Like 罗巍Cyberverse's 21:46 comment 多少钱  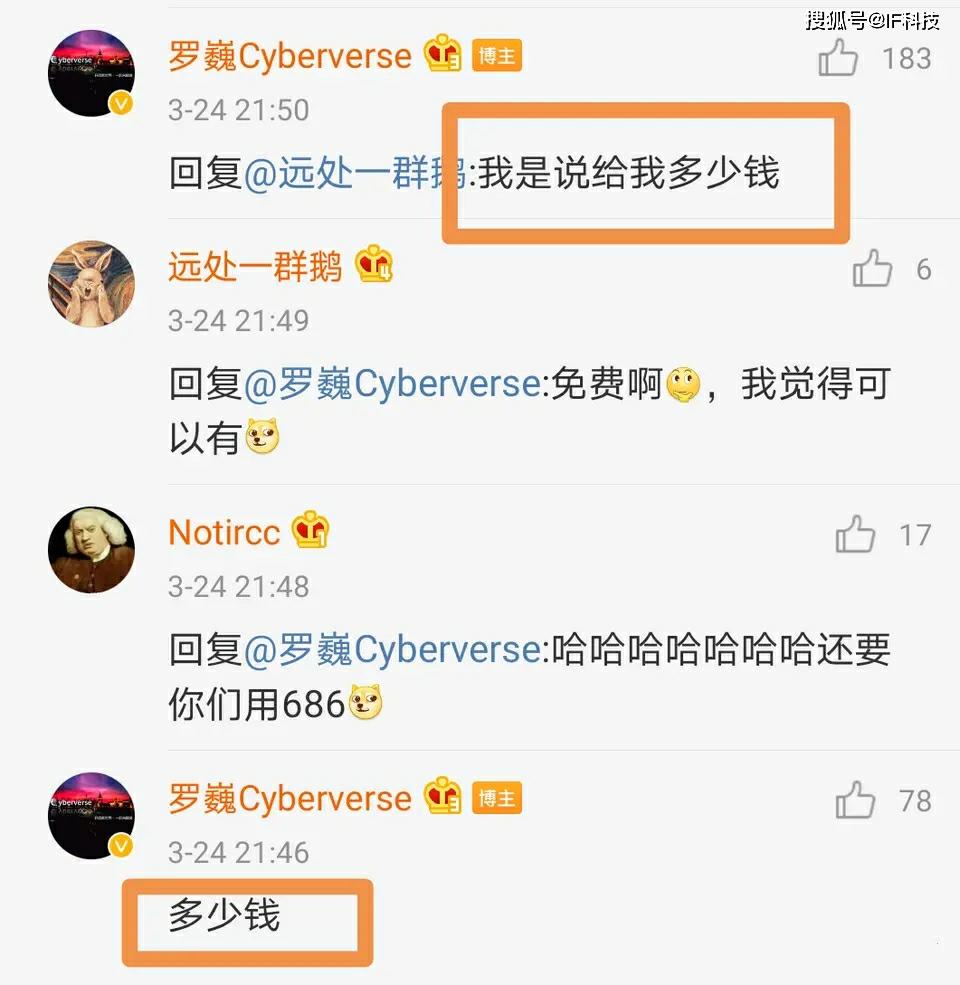(856, 800)
